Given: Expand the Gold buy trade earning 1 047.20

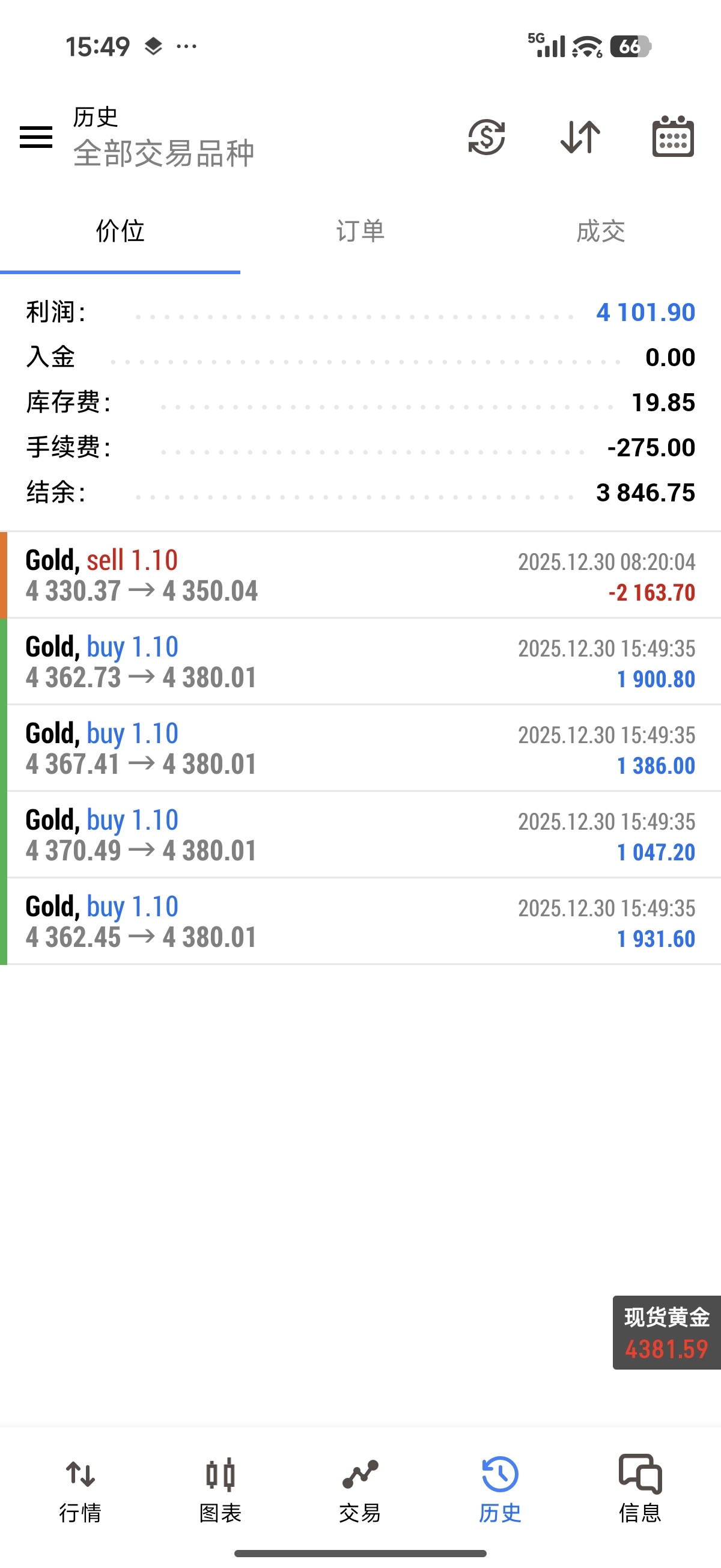Looking at the screenshot, I should coord(360,835).
